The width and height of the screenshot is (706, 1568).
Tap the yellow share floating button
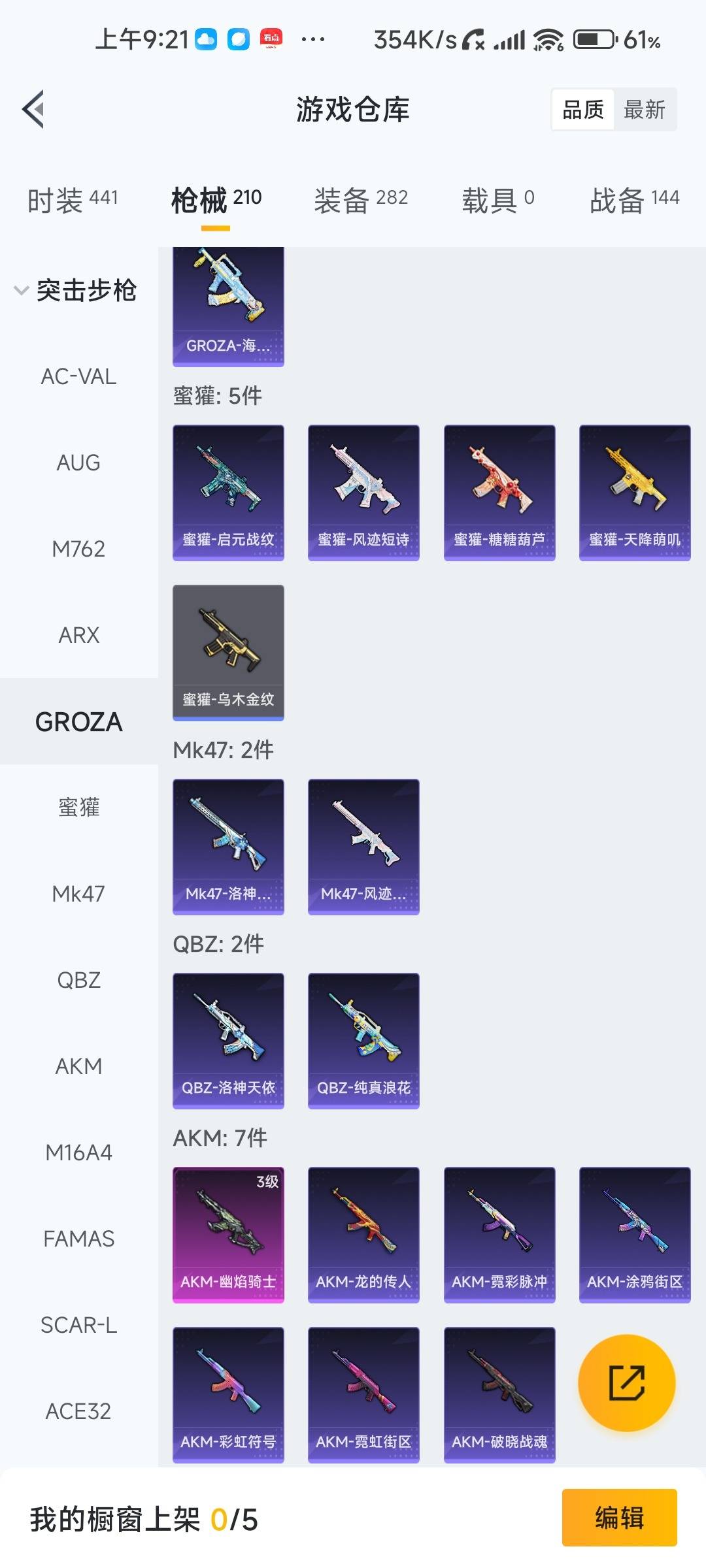pos(626,1382)
